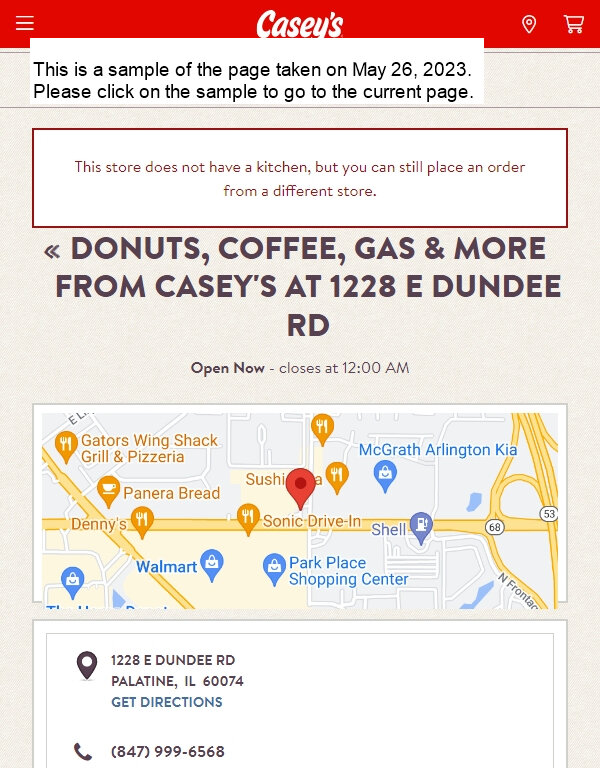Go back using the « link
The image size is (600, 768).
pos(52,249)
